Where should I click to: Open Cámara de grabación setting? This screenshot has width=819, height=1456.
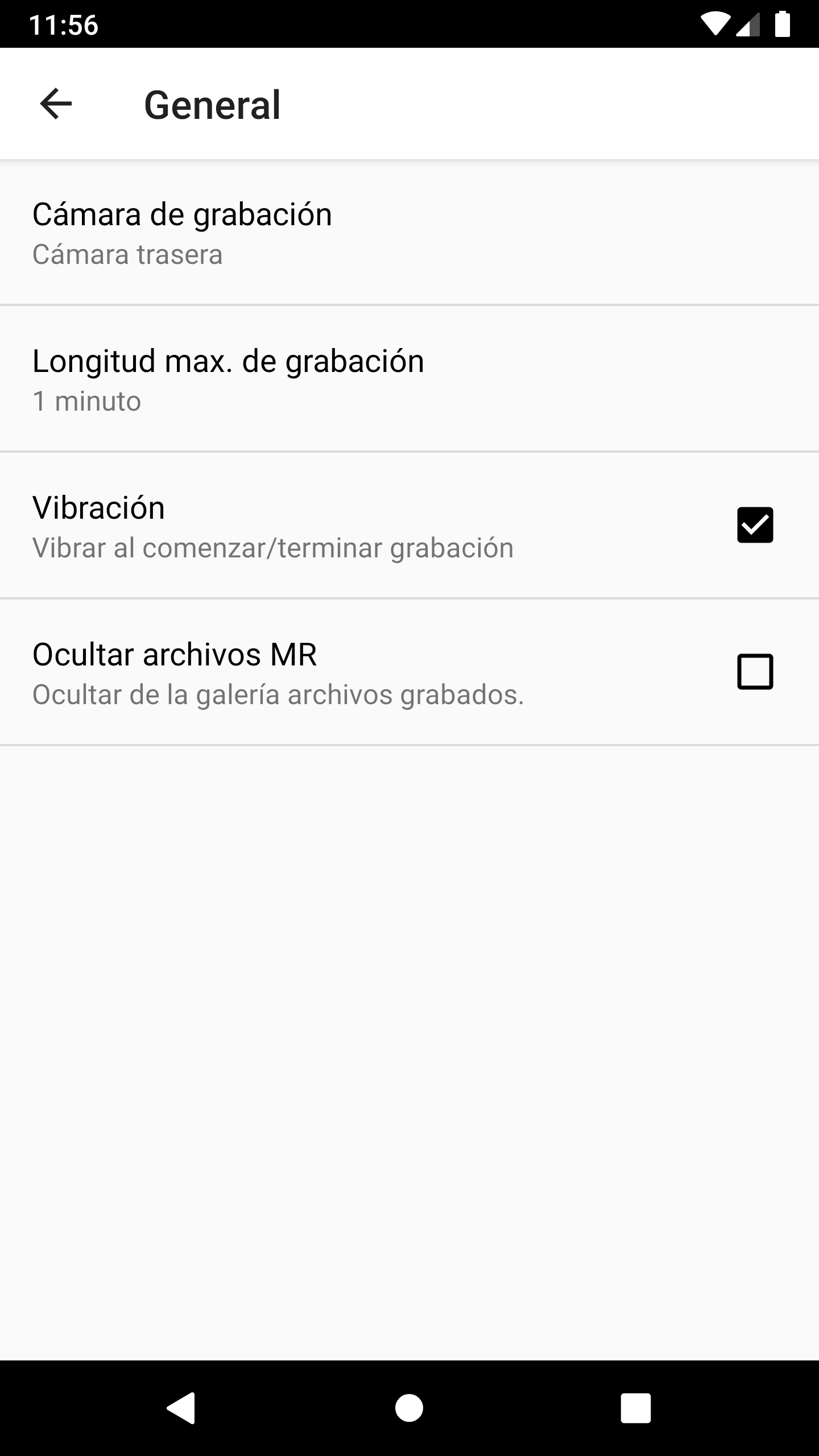409,233
